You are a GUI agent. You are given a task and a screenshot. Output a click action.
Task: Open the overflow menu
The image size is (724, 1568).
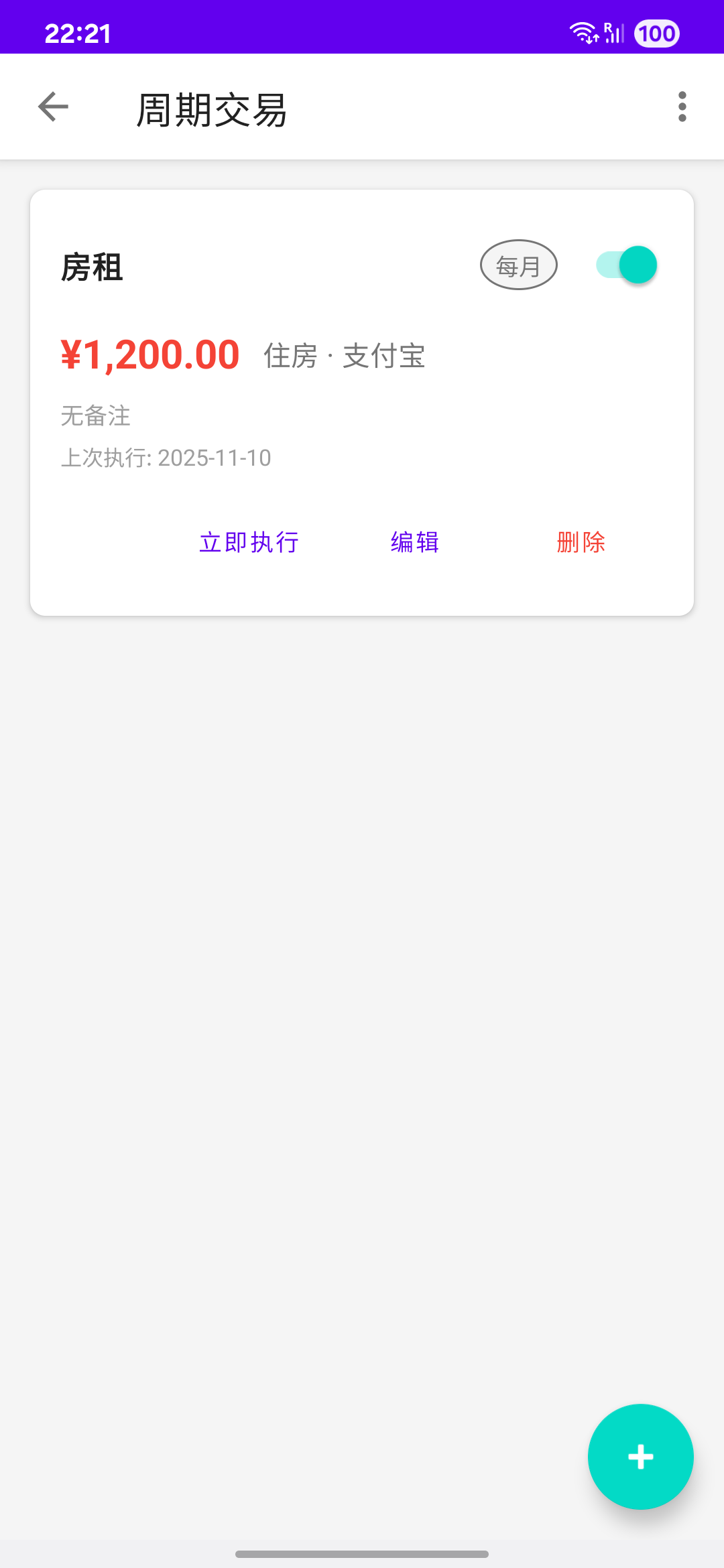682,107
